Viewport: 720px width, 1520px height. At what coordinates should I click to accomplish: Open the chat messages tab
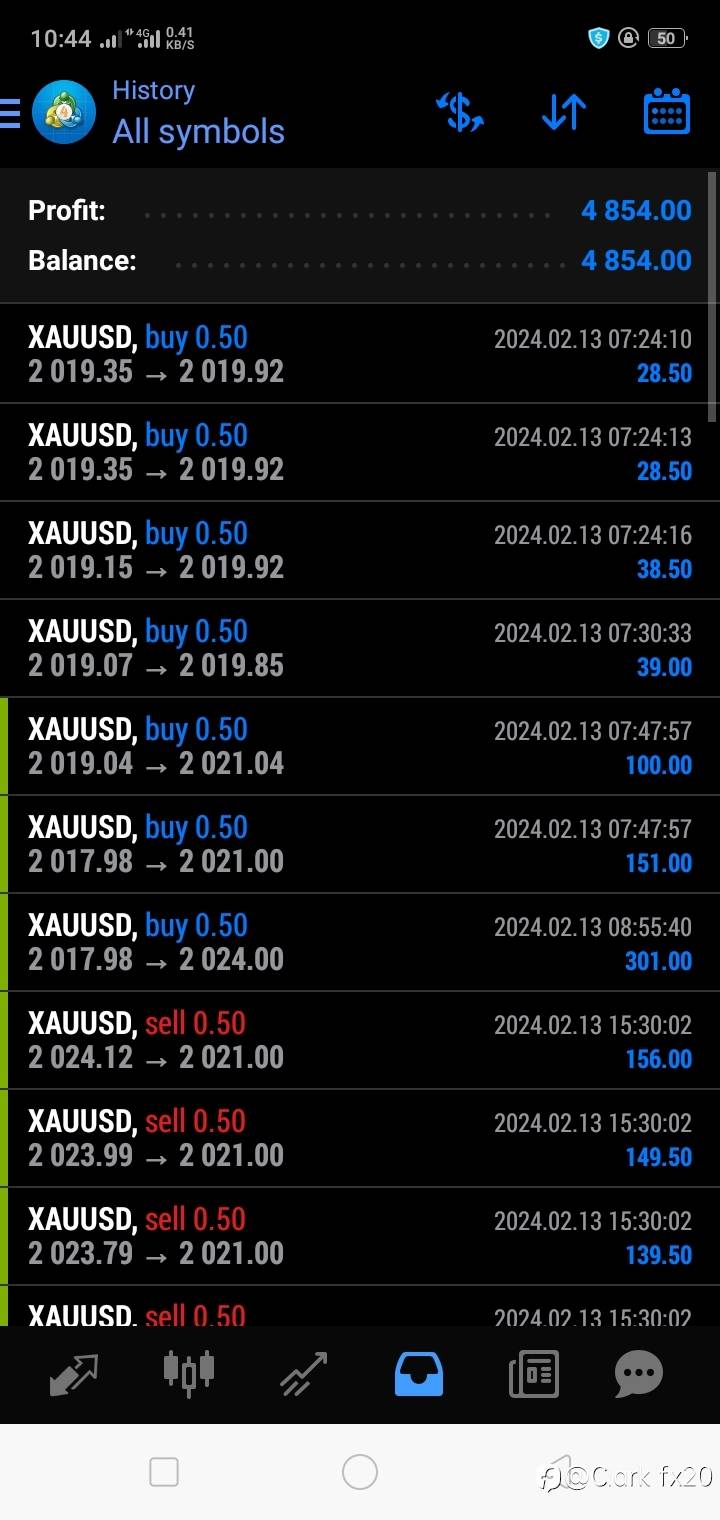click(639, 1374)
